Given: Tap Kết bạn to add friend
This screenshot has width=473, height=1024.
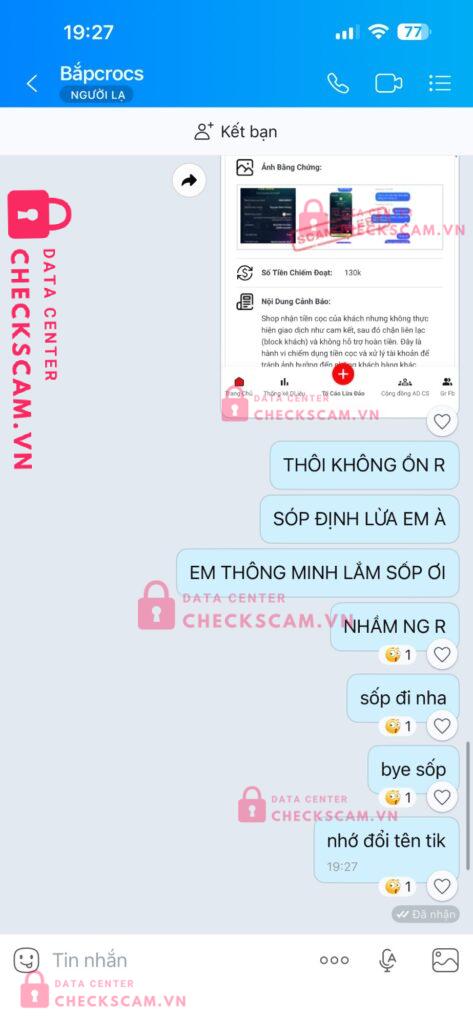Looking at the screenshot, I should 236,131.
